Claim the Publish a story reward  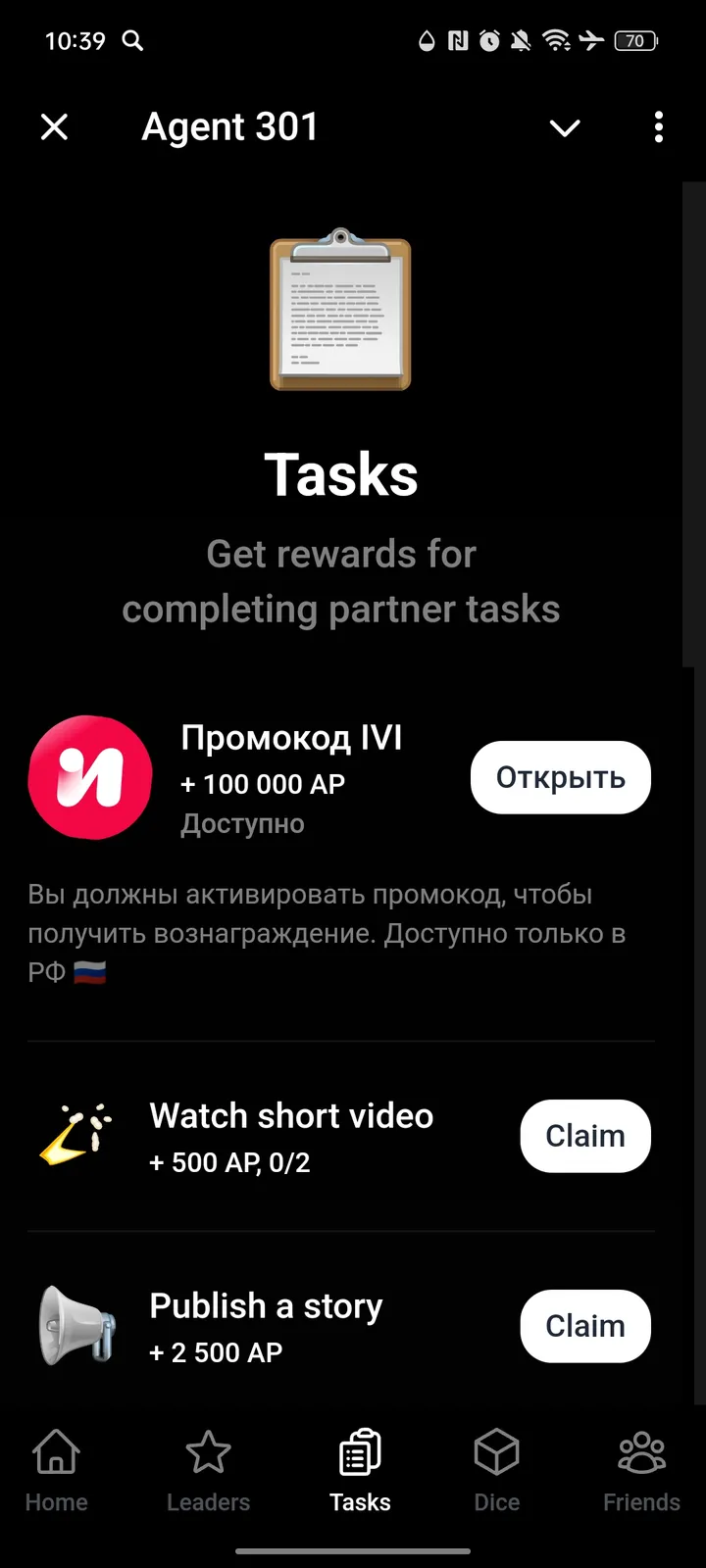coord(585,1326)
